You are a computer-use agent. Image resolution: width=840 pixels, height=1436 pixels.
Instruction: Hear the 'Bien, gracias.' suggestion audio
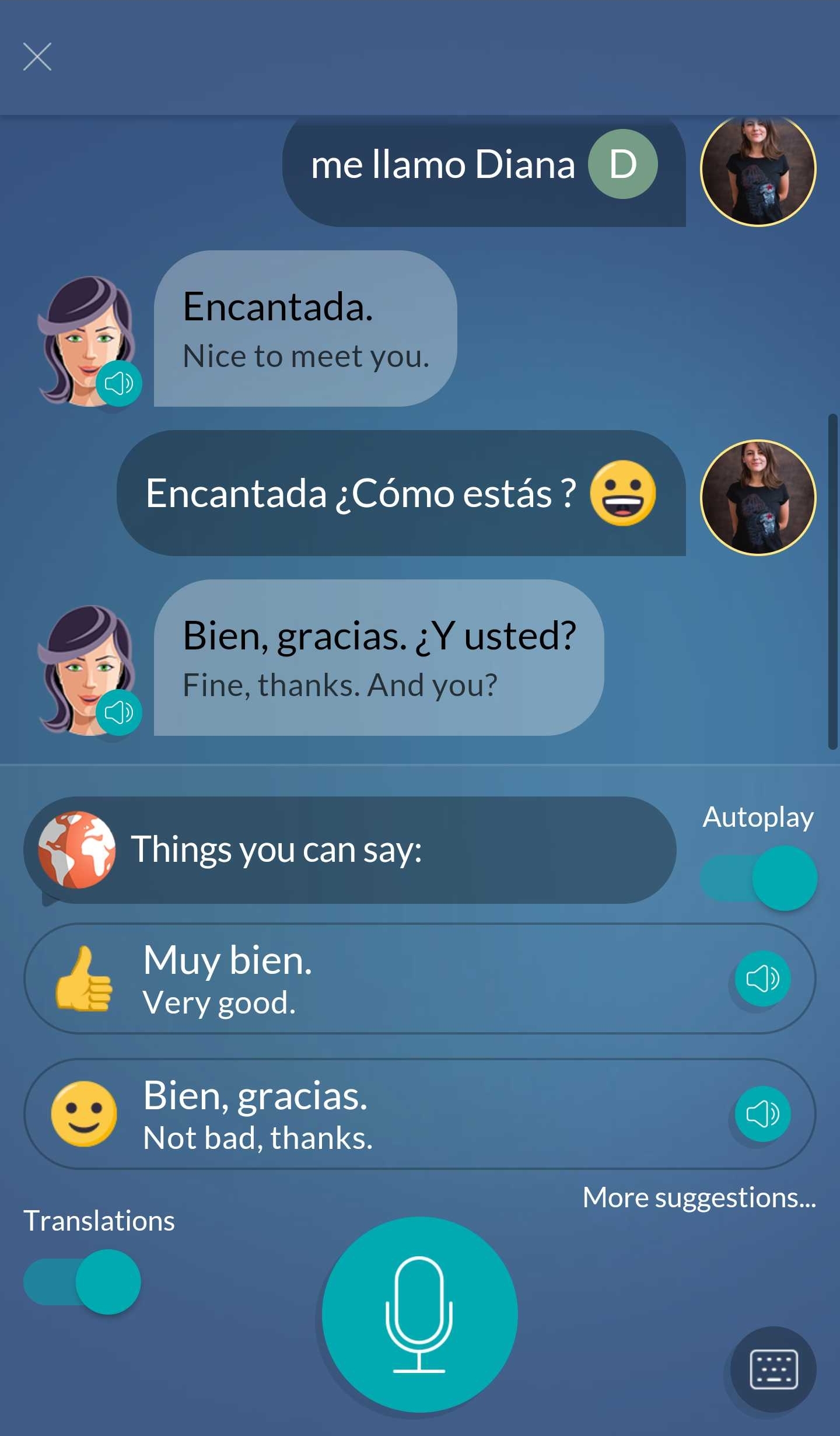[x=762, y=1114]
